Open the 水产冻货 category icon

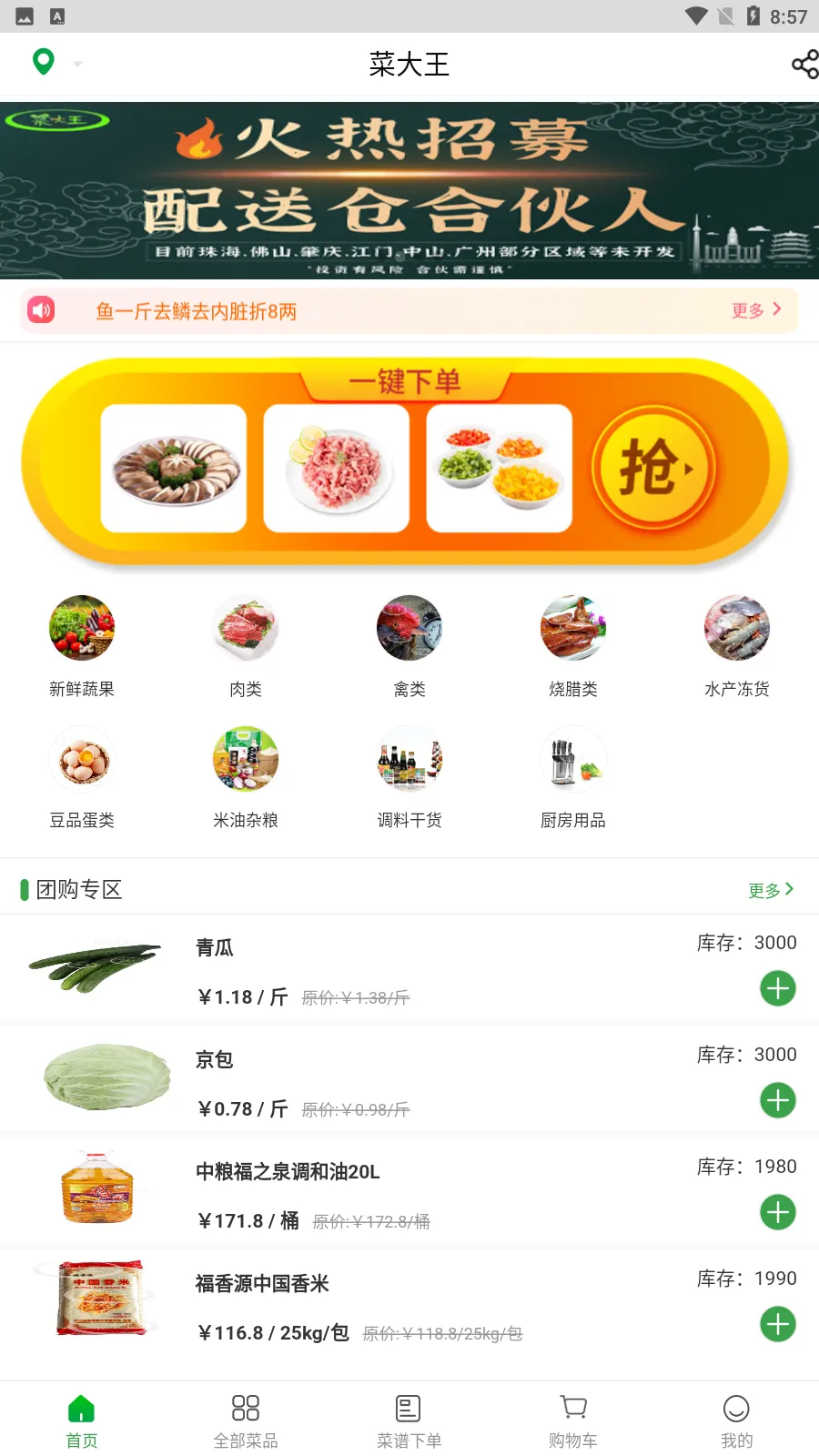point(736,627)
